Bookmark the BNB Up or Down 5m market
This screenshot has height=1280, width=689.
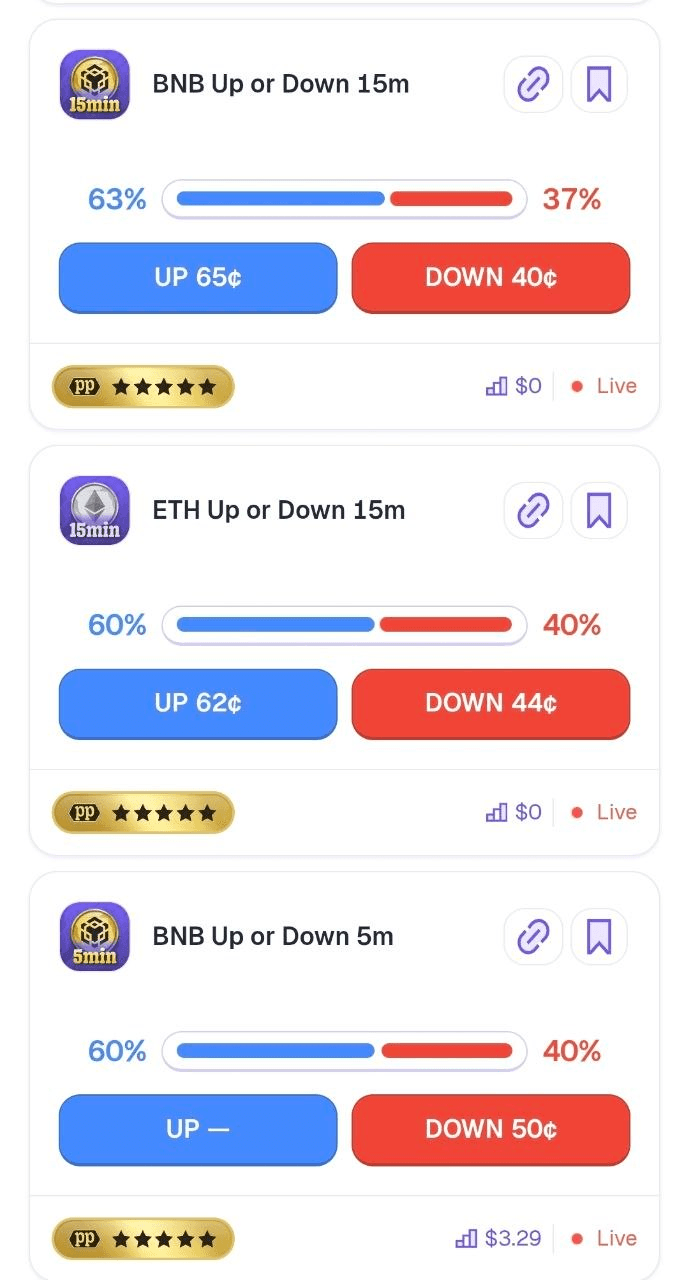[599, 937]
